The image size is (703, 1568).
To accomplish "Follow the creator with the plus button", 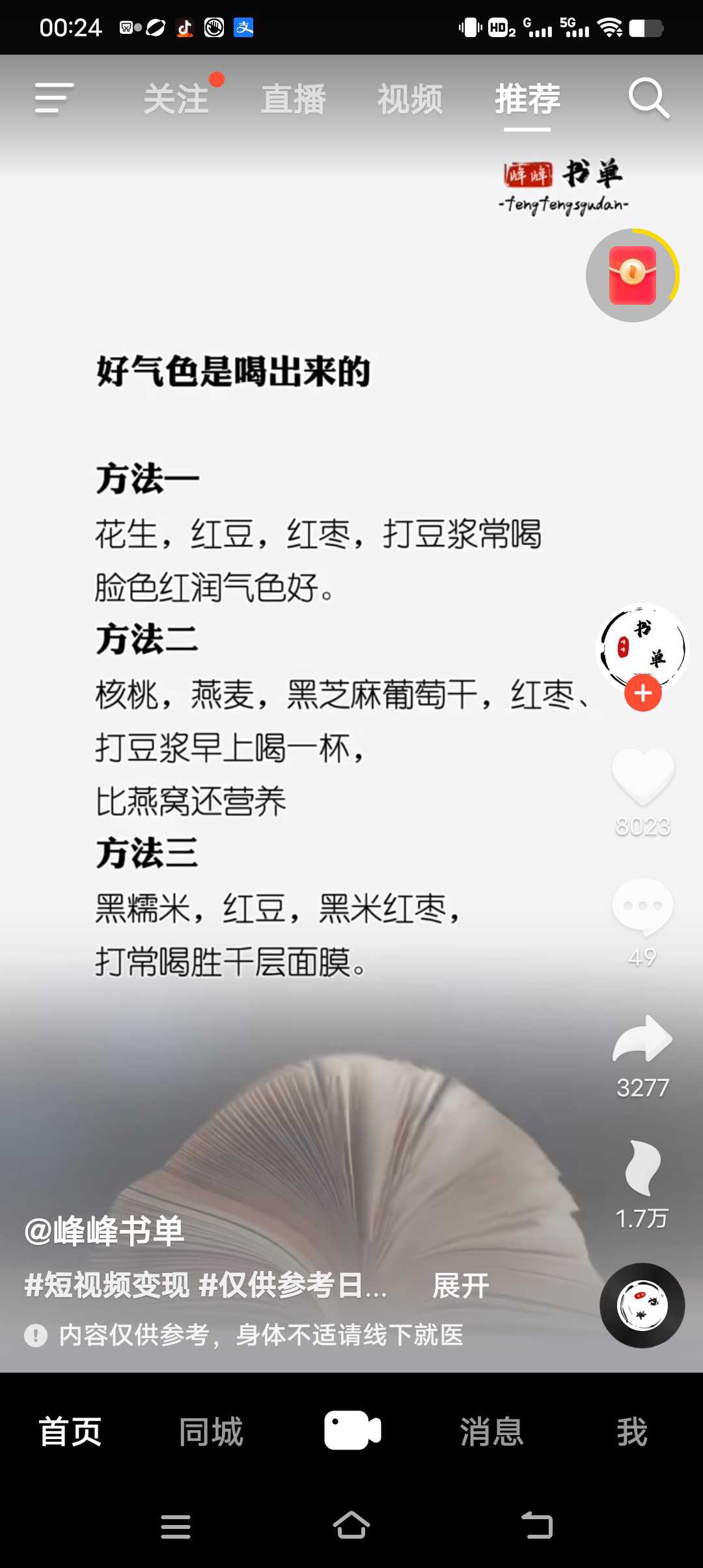I will tap(643, 693).
